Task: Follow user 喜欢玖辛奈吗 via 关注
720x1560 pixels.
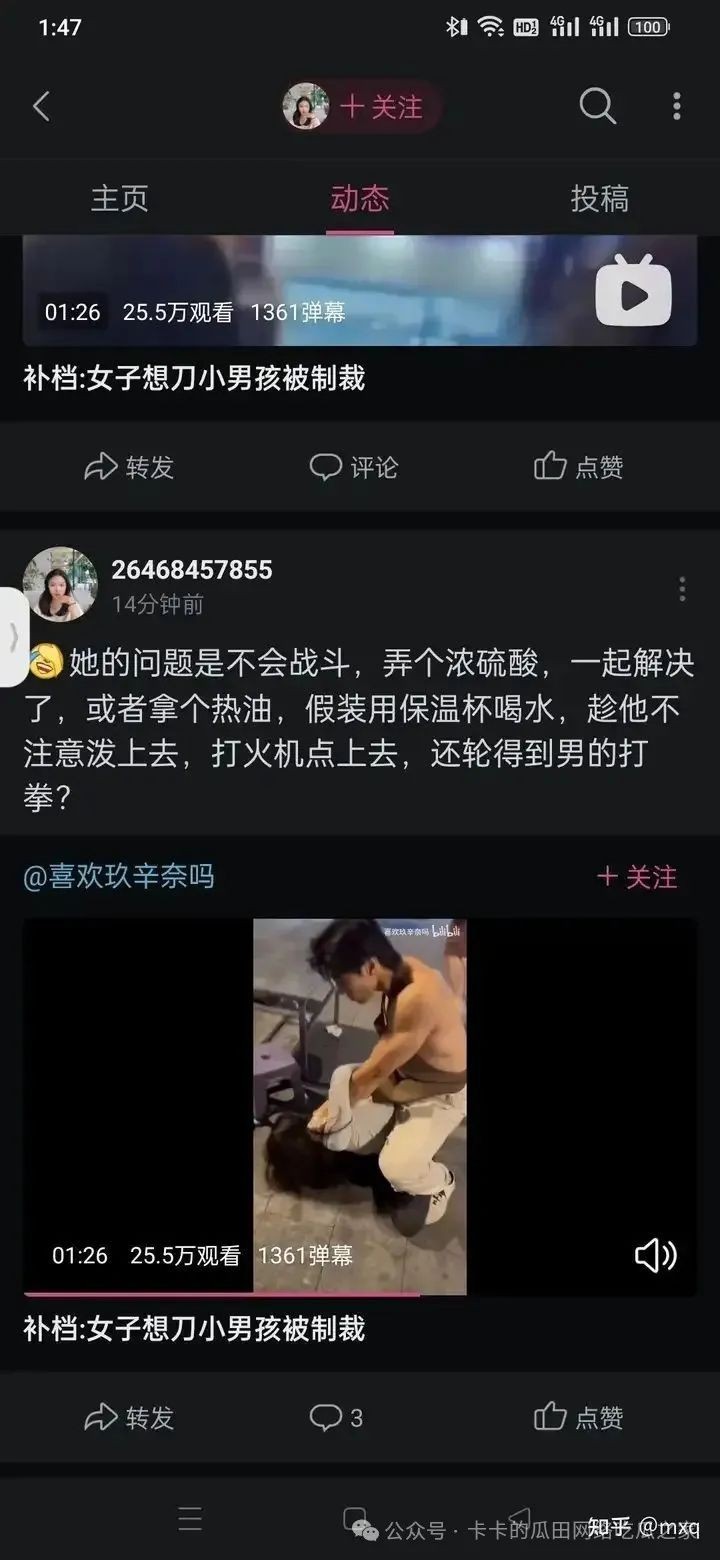Action: tap(638, 877)
